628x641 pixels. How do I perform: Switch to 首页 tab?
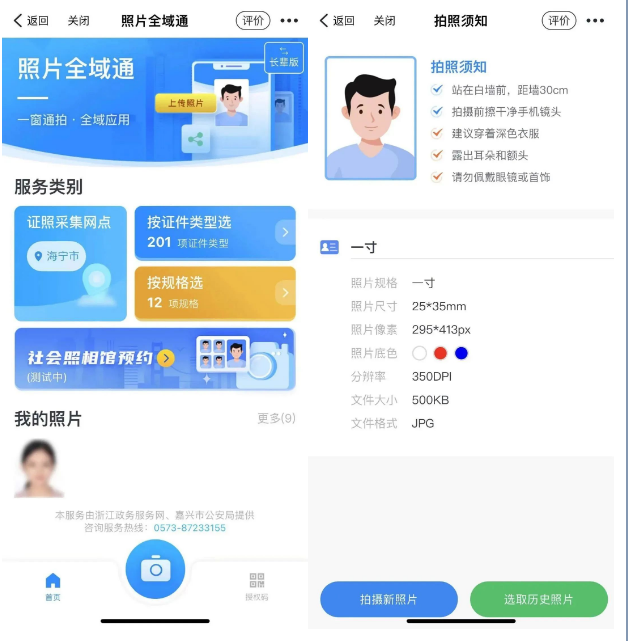(x=53, y=586)
